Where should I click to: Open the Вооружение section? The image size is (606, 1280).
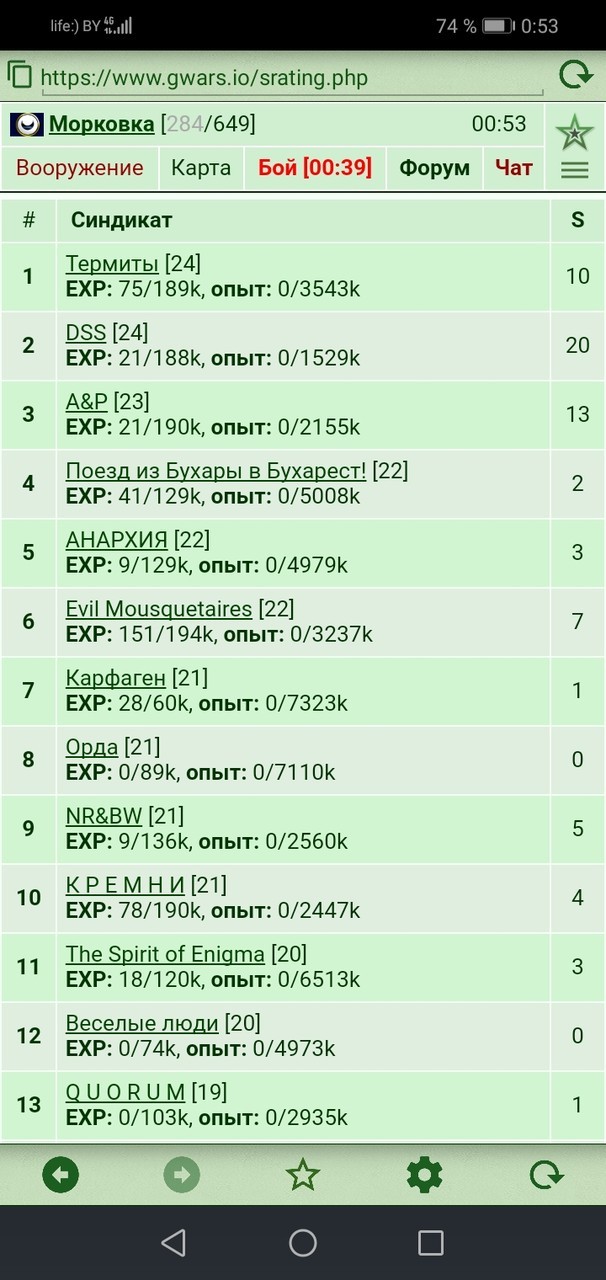80,168
